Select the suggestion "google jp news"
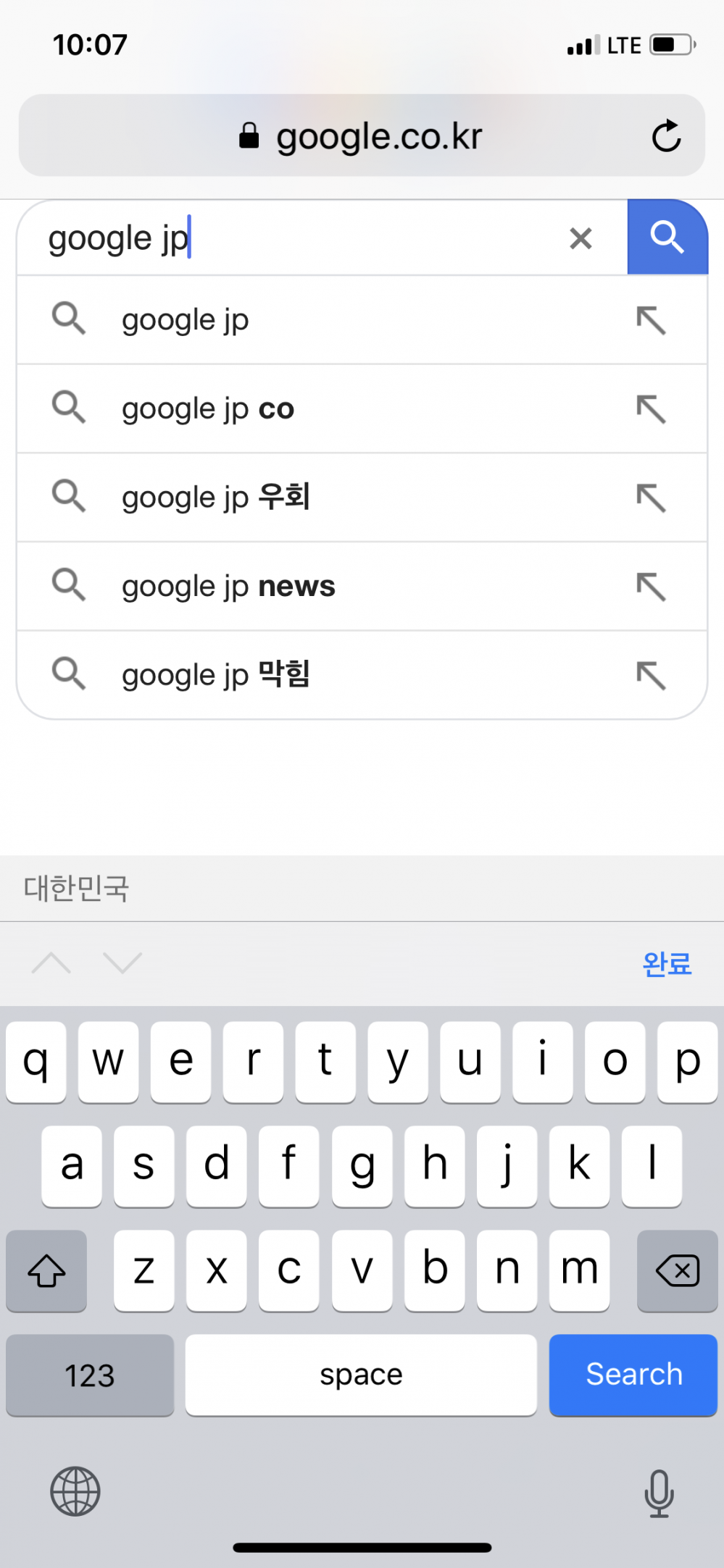 pos(228,587)
